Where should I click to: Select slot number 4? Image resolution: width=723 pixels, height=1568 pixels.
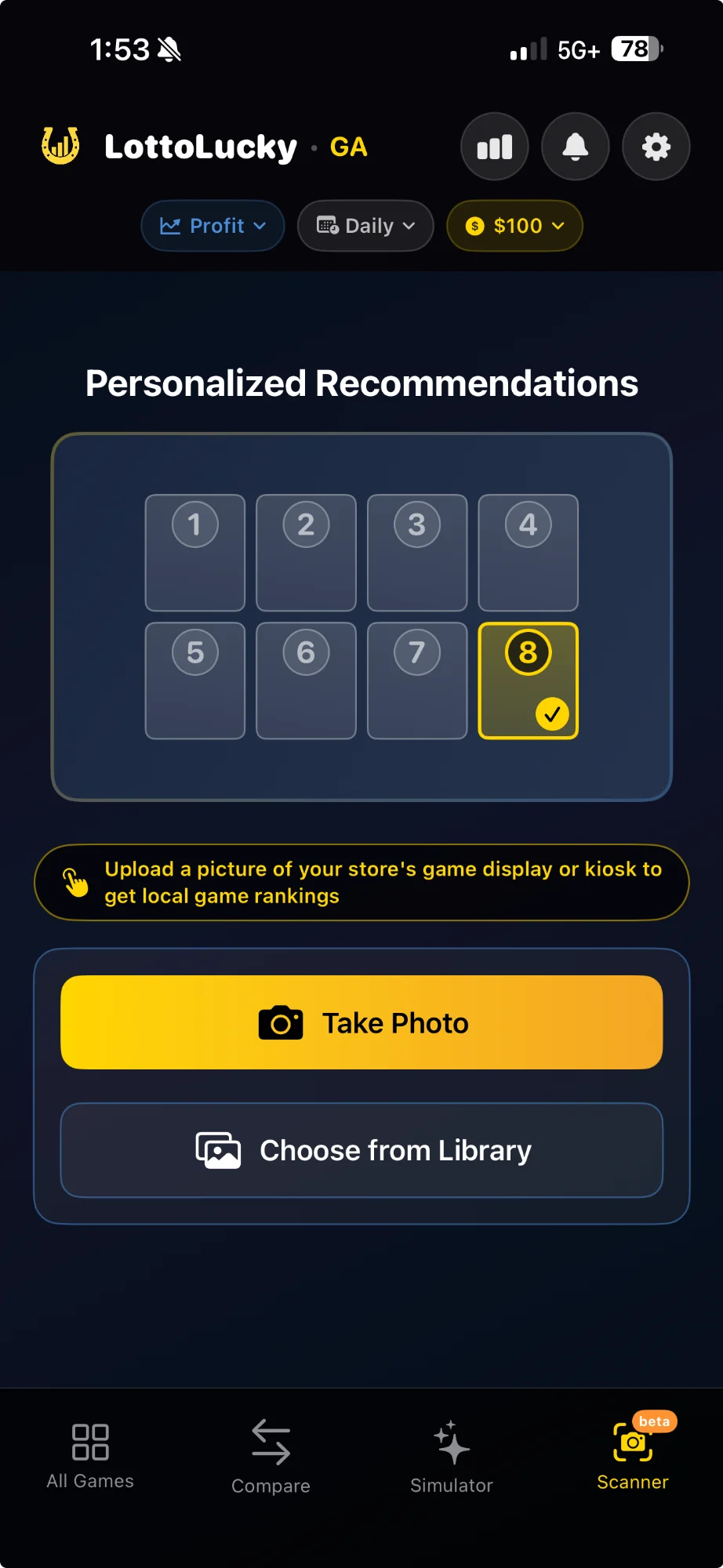[x=529, y=553]
